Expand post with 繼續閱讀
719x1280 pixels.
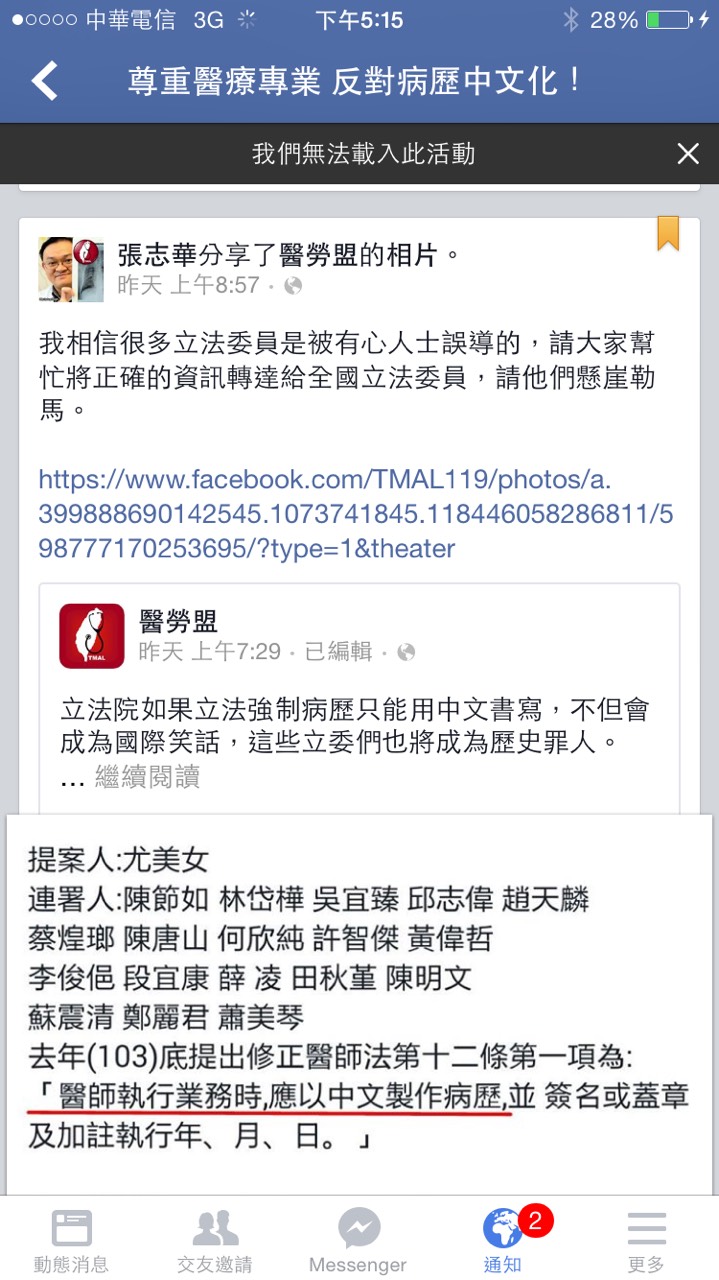pyautogui.click(x=147, y=777)
